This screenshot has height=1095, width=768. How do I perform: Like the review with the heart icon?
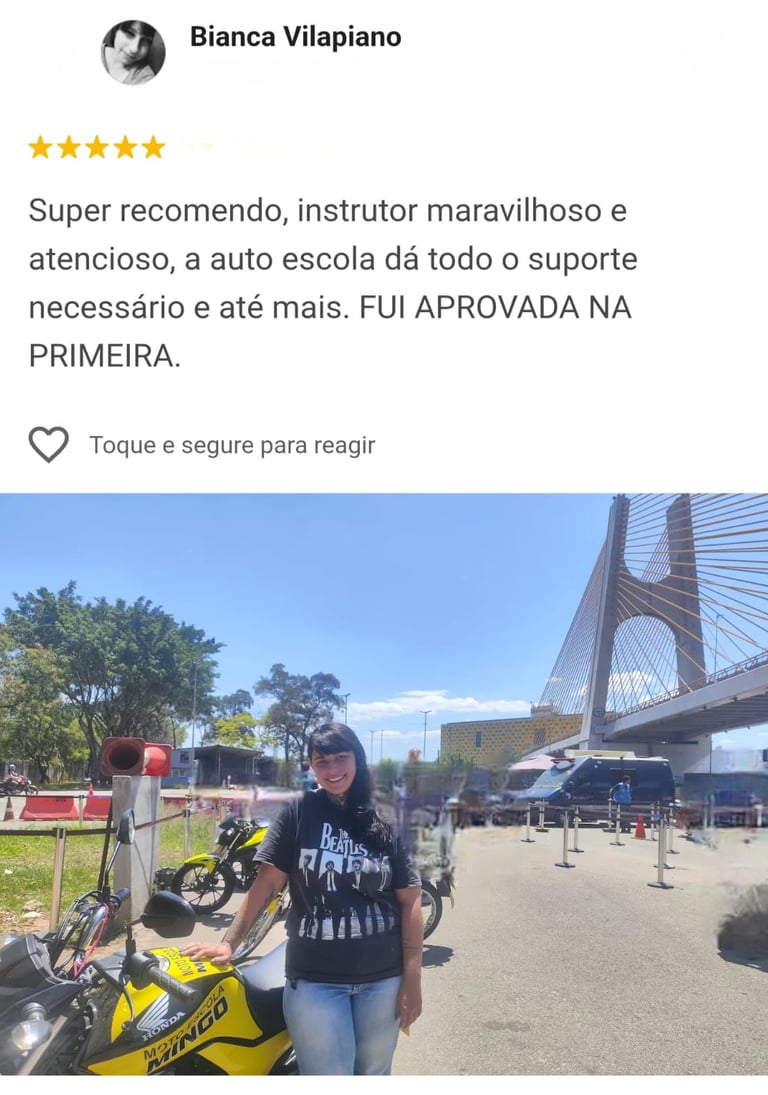point(48,444)
